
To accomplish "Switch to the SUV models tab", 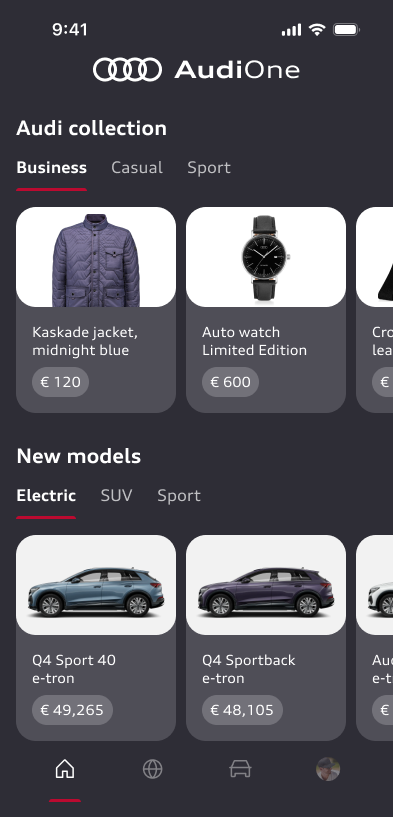I will tap(116, 496).
